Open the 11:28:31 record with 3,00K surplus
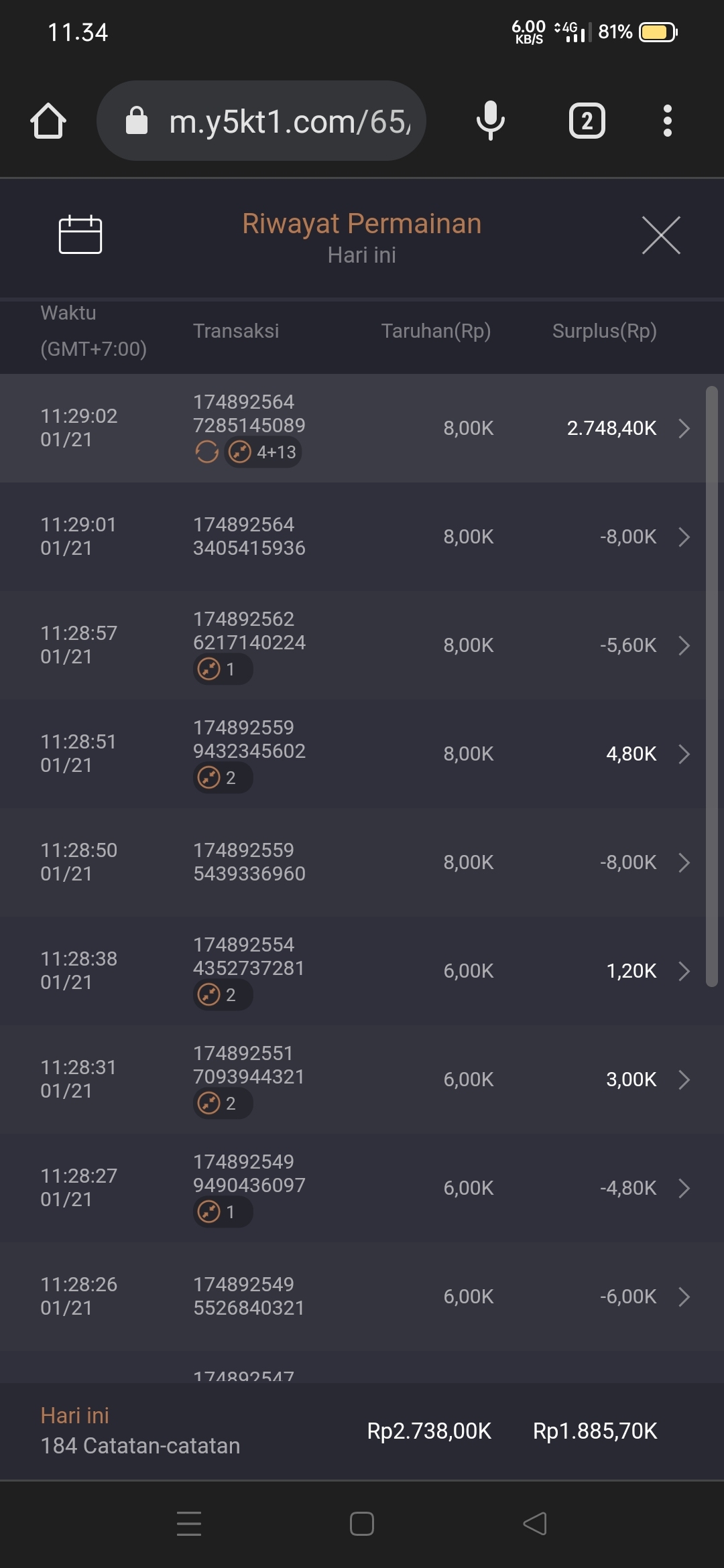Screen dimensions: 724x1568 click(684, 1080)
